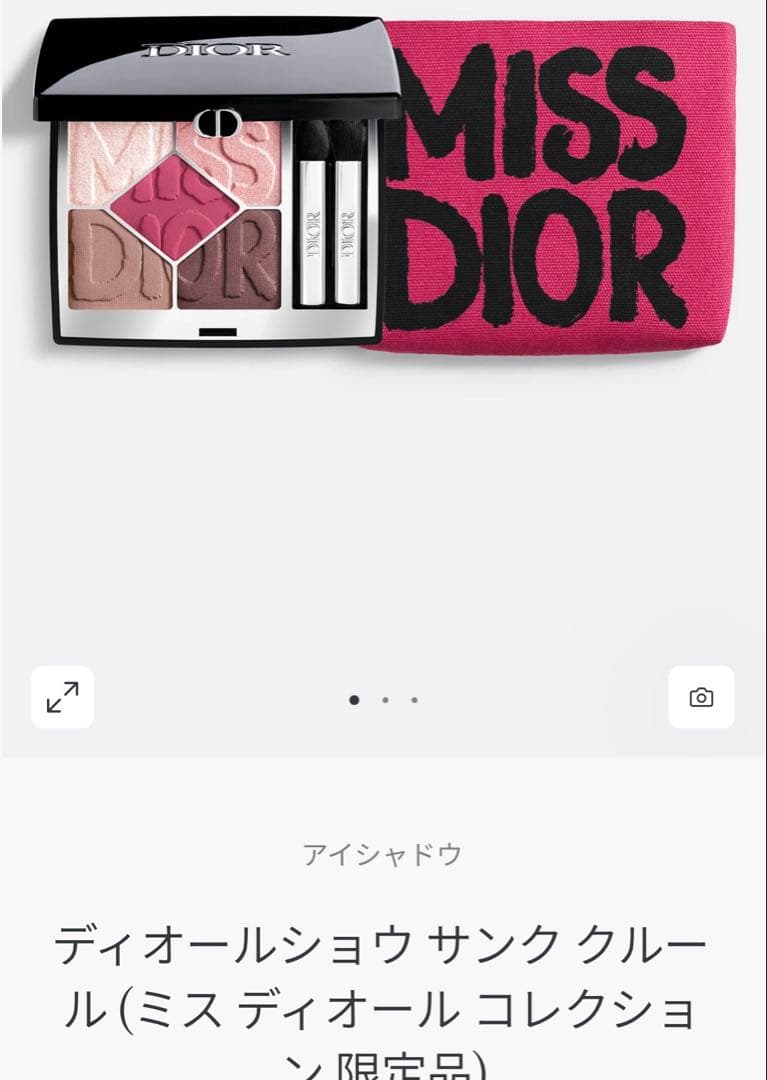Viewport: 767px width, 1080px height.
Task: Open visual search via the camera button
Action: click(x=703, y=697)
